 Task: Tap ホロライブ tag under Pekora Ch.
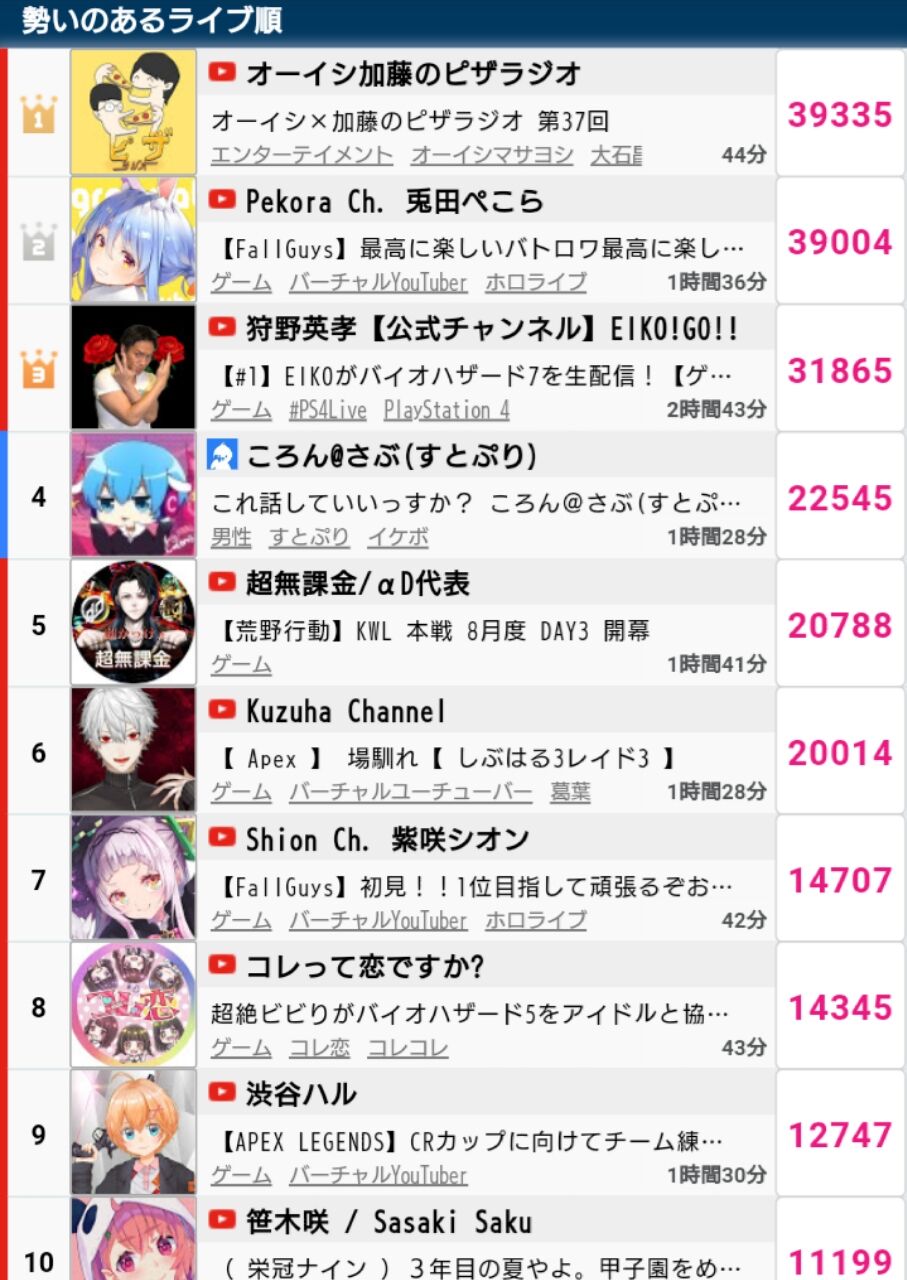[x=535, y=283]
